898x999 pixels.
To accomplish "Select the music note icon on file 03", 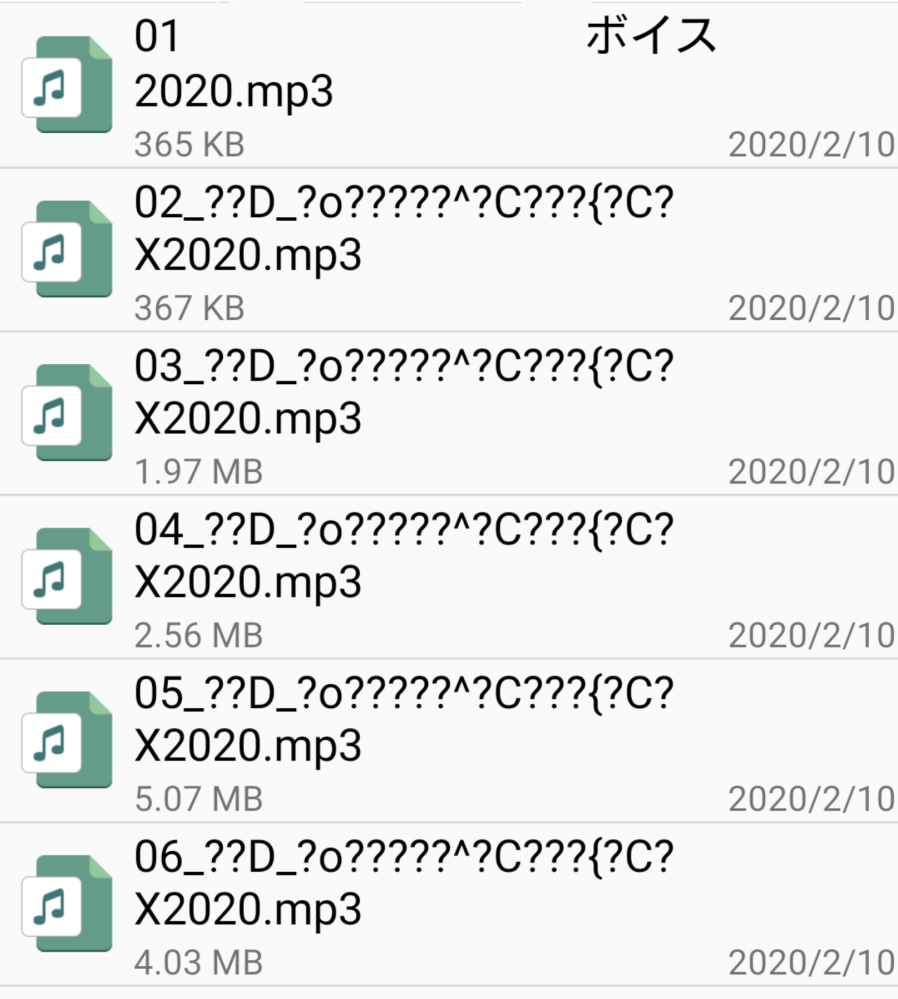I will [68, 410].
